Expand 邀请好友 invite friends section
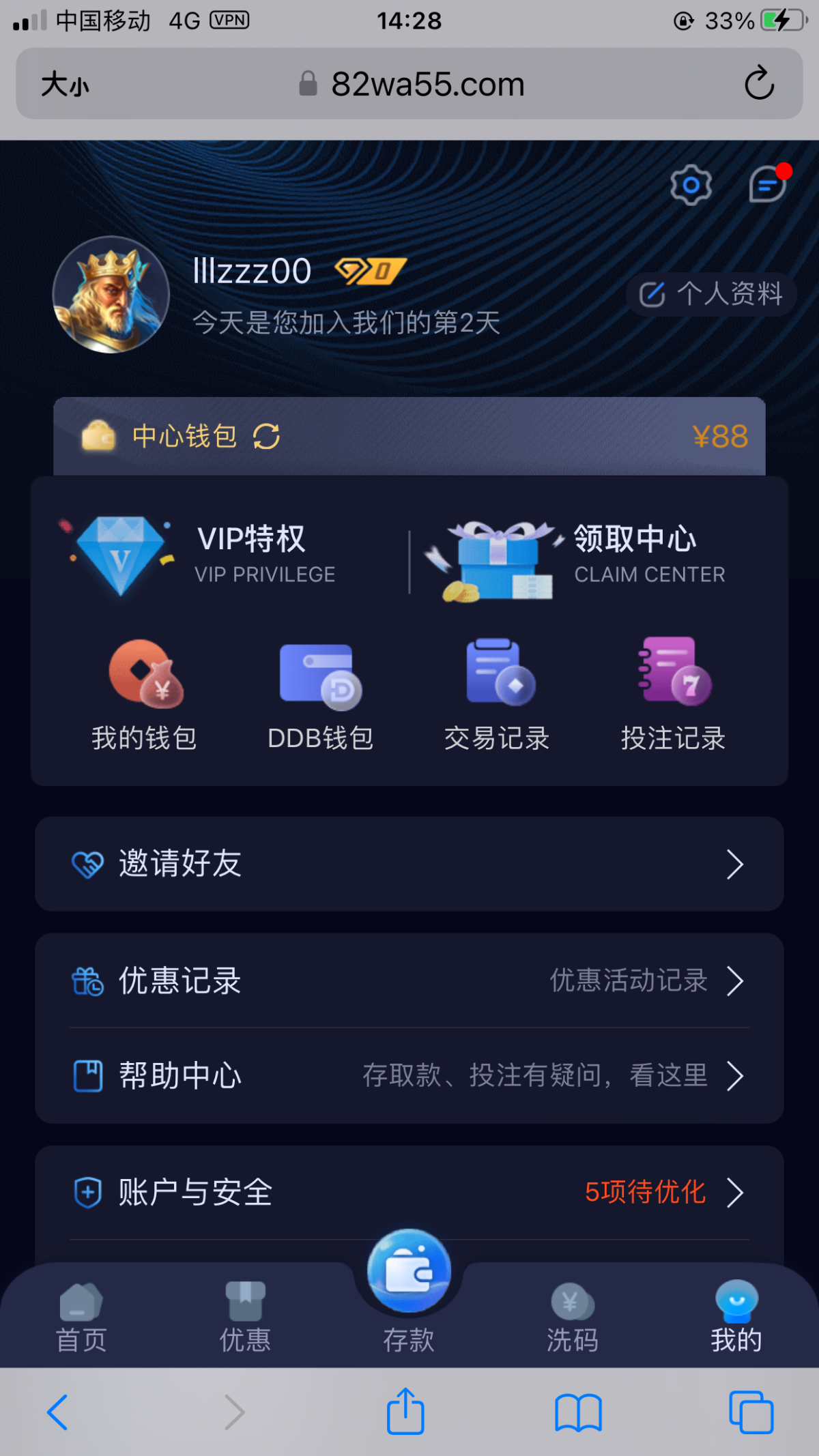 pos(408,864)
